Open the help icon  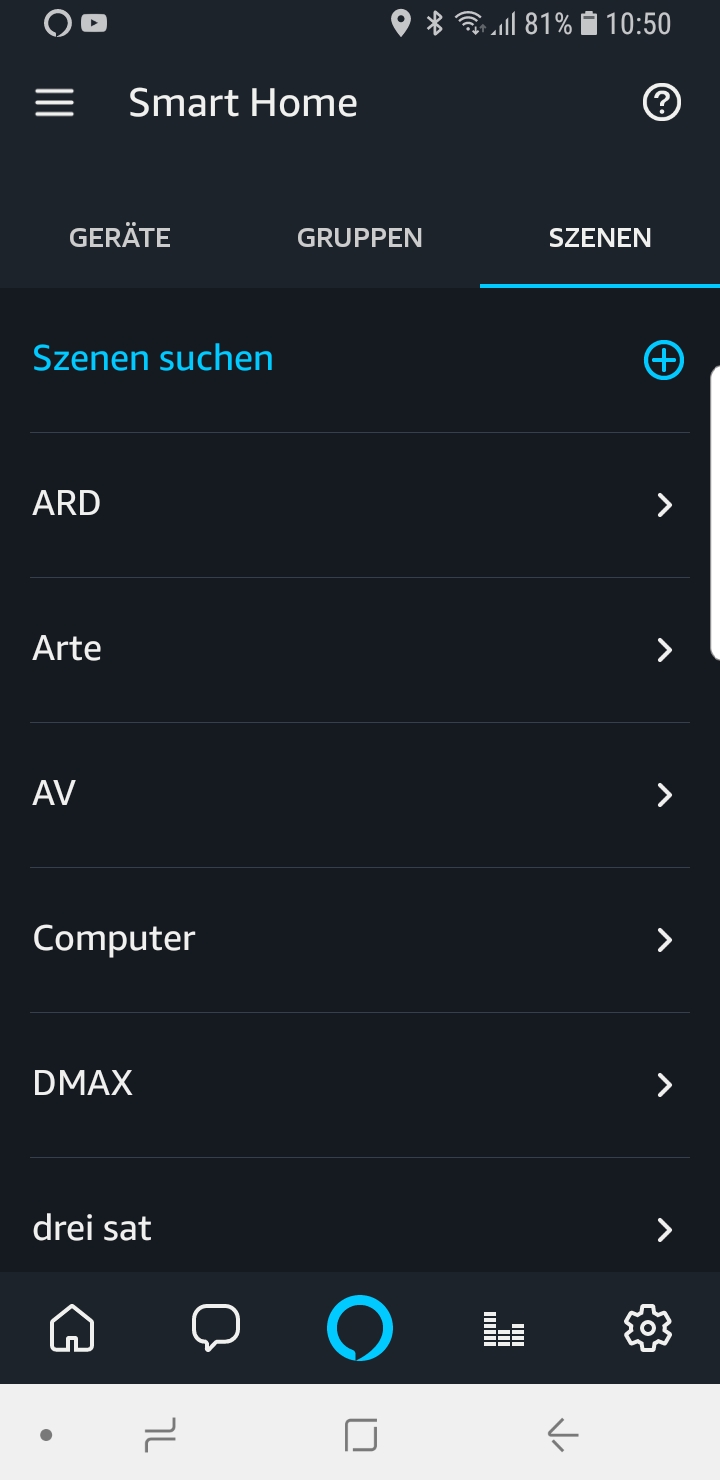coord(661,103)
